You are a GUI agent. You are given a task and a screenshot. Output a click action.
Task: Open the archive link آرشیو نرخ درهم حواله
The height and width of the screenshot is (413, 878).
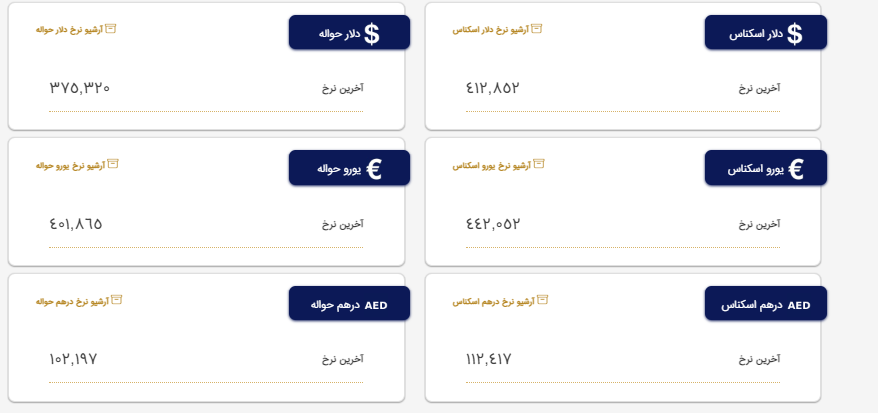click(x=76, y=300)
